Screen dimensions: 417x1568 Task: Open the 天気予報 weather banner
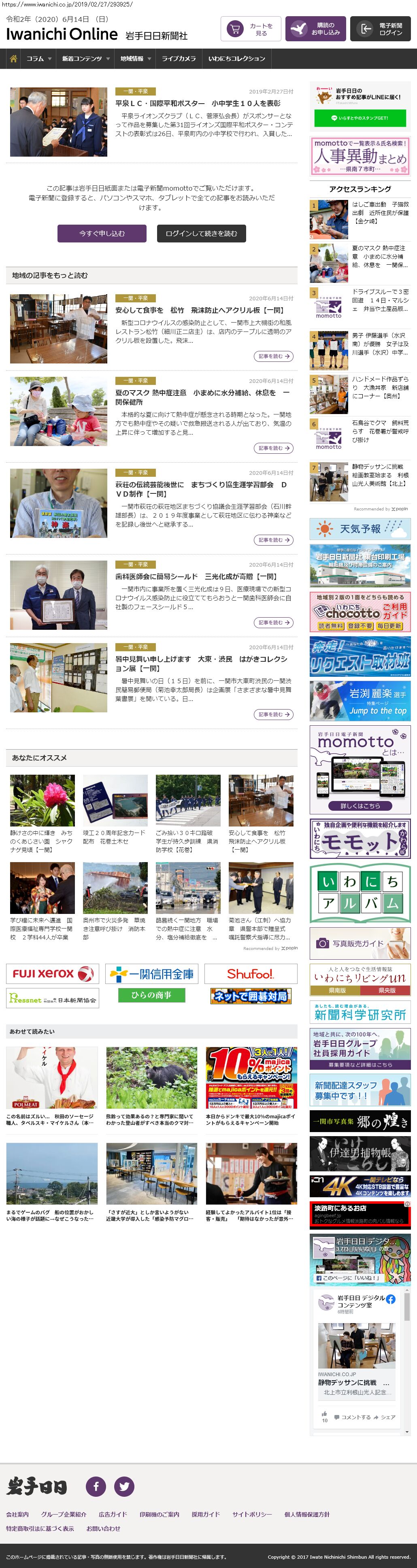coord(360,529)
